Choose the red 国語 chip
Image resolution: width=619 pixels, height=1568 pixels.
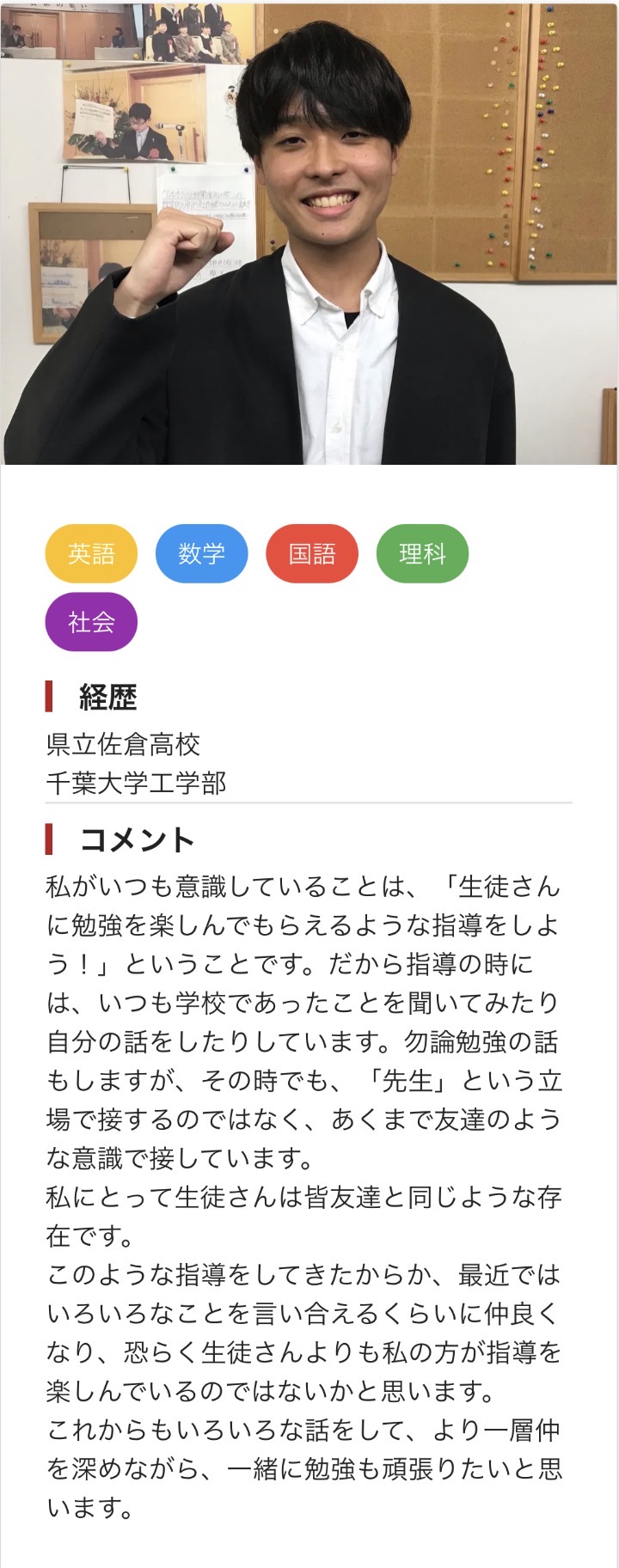click(x=312, y=553)
